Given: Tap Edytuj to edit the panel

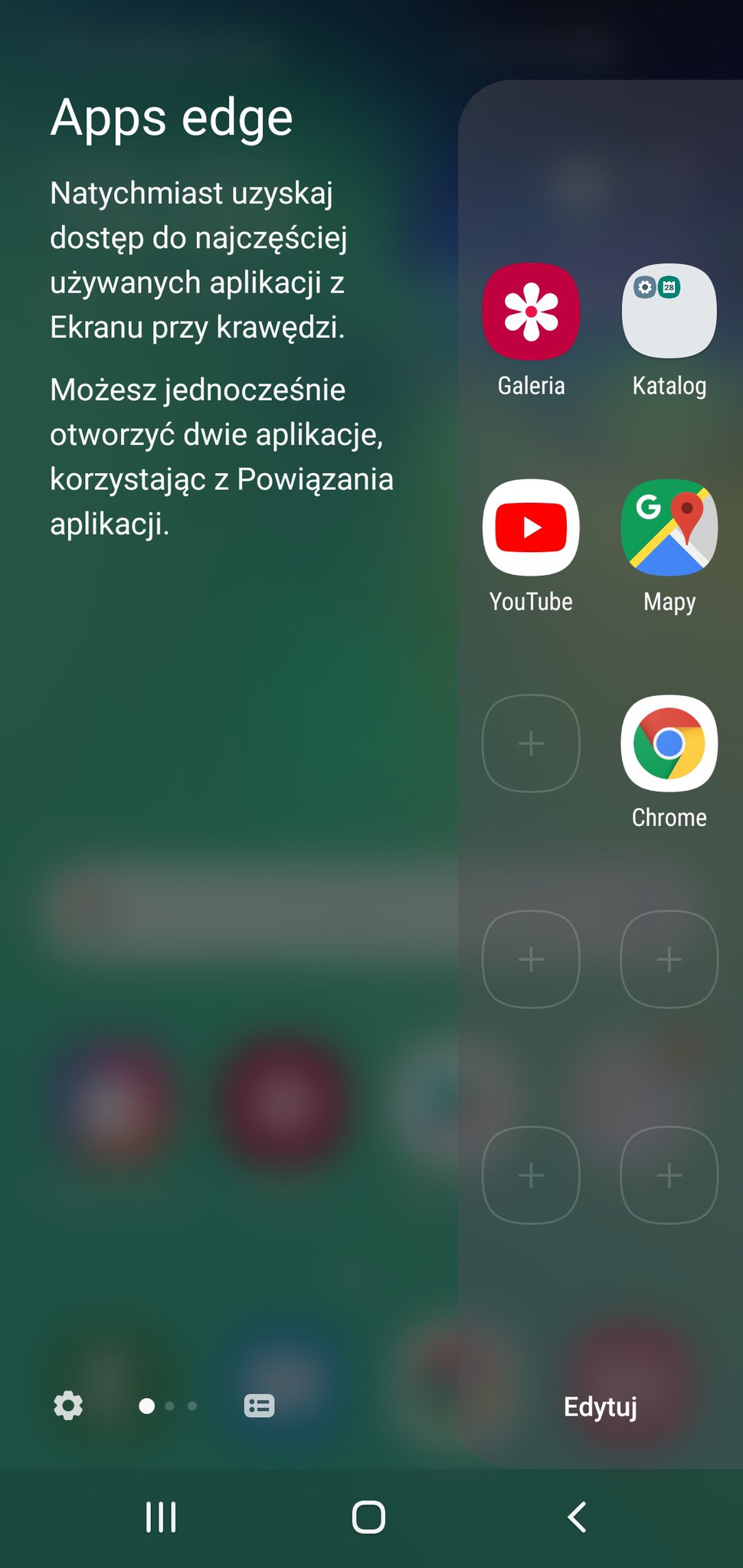Looking at the screenshot, I should pos(600,1406).
